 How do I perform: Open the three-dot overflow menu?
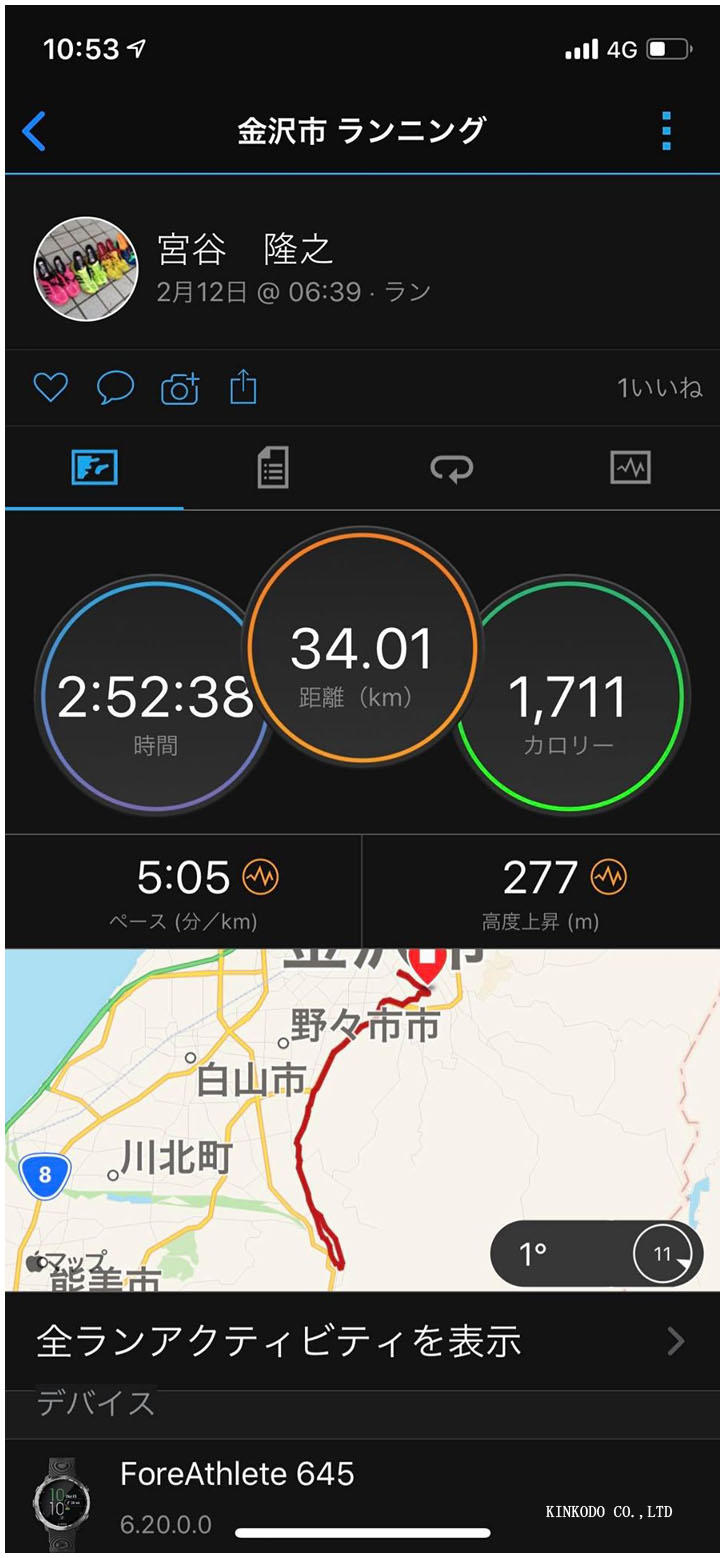coord(666,131)
